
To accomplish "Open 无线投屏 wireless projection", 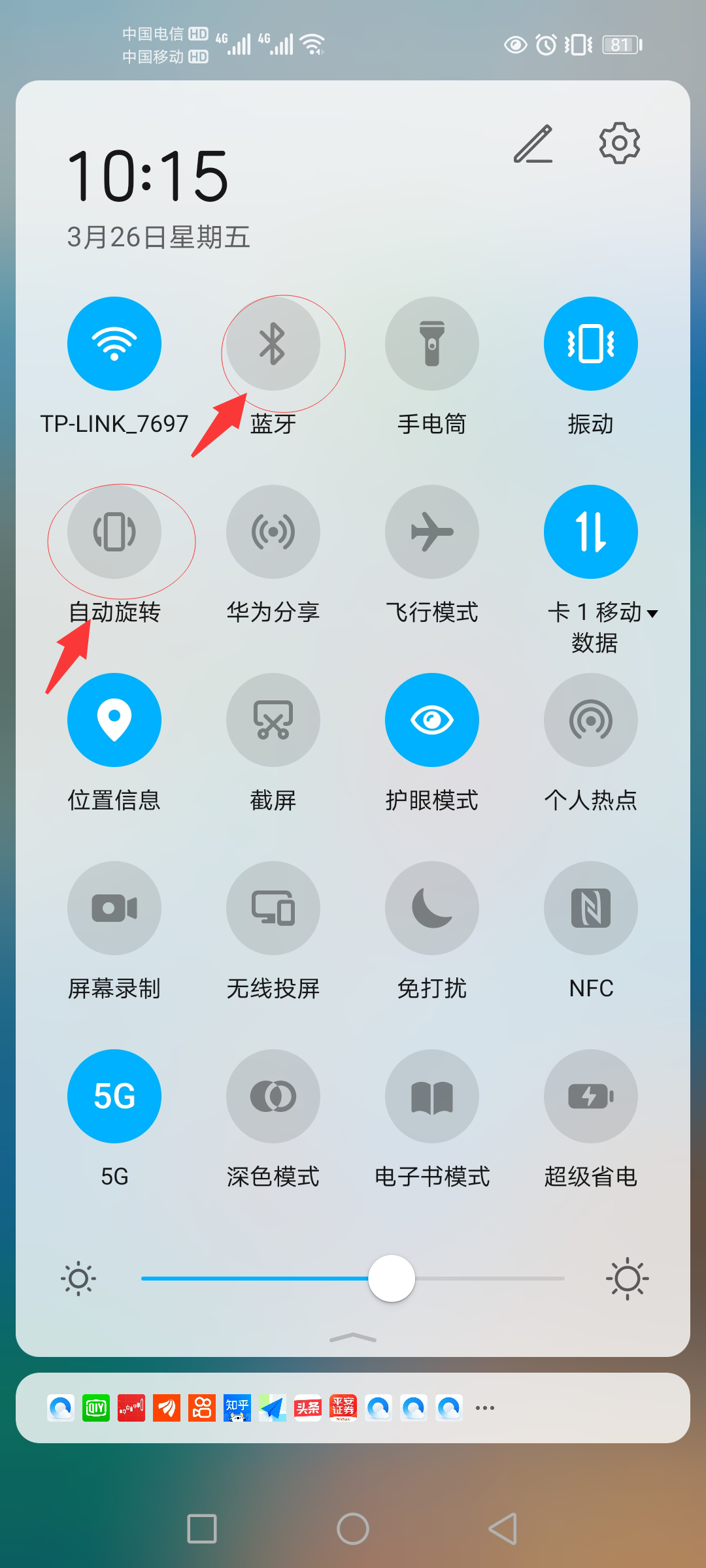I will (273, 908).
